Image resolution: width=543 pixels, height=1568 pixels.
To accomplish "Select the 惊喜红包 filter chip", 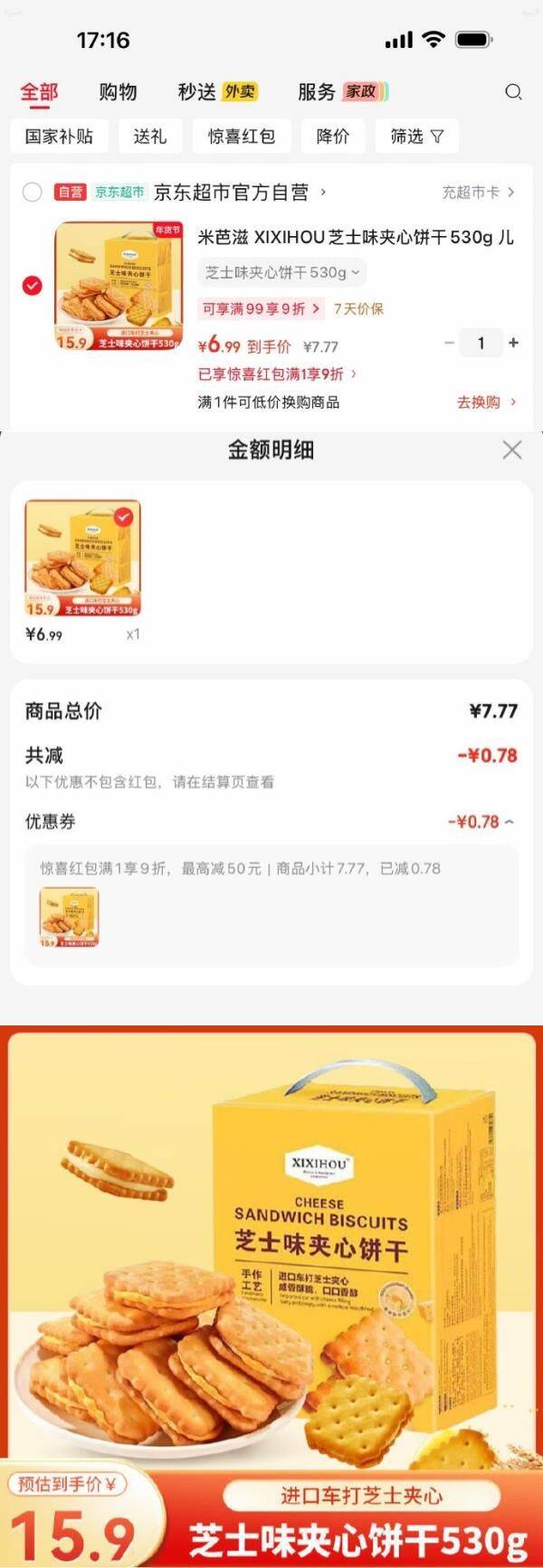I will (x=241, y=136).
